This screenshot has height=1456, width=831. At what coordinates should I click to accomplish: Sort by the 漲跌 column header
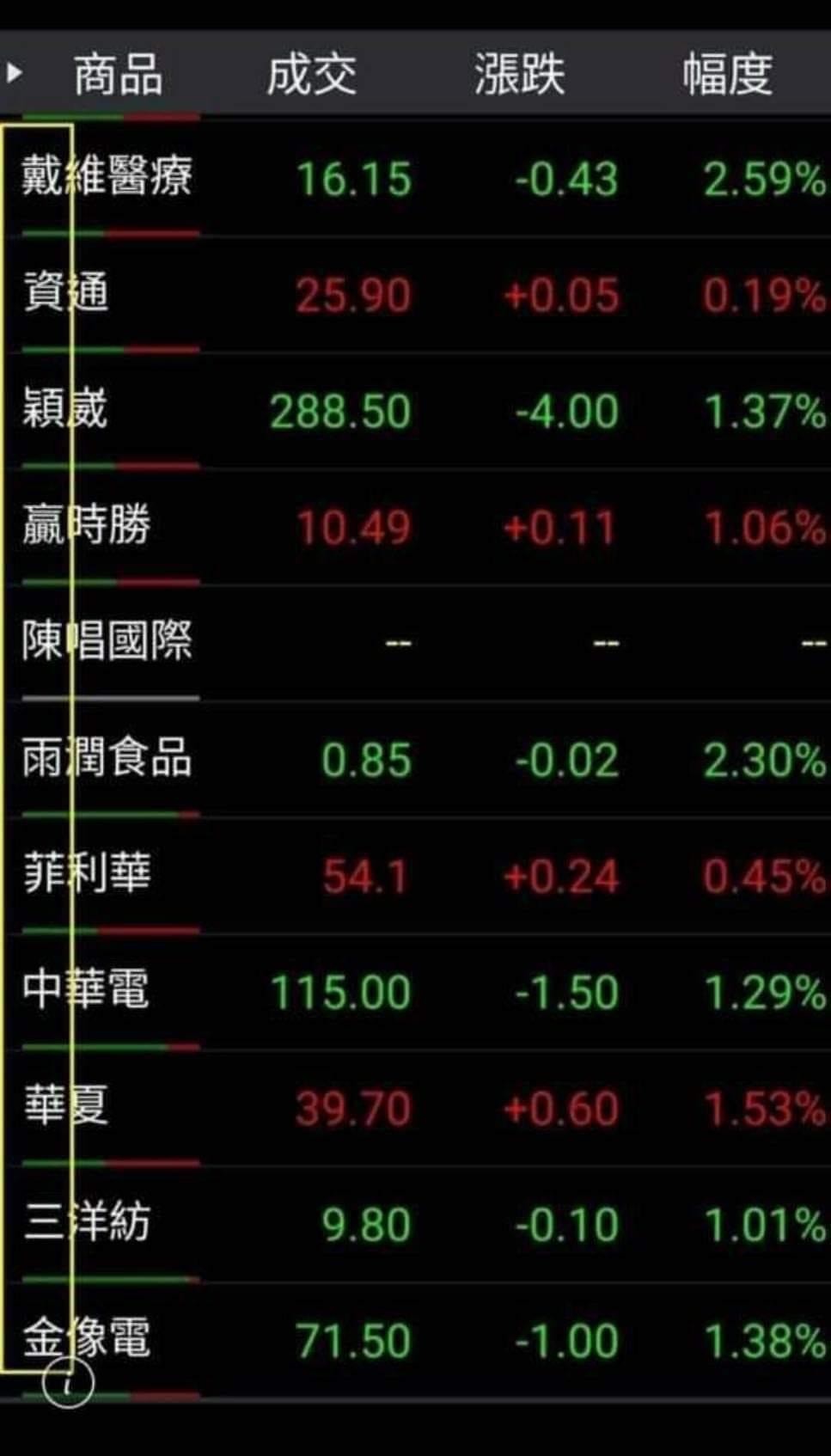click(x=519, y=74)
